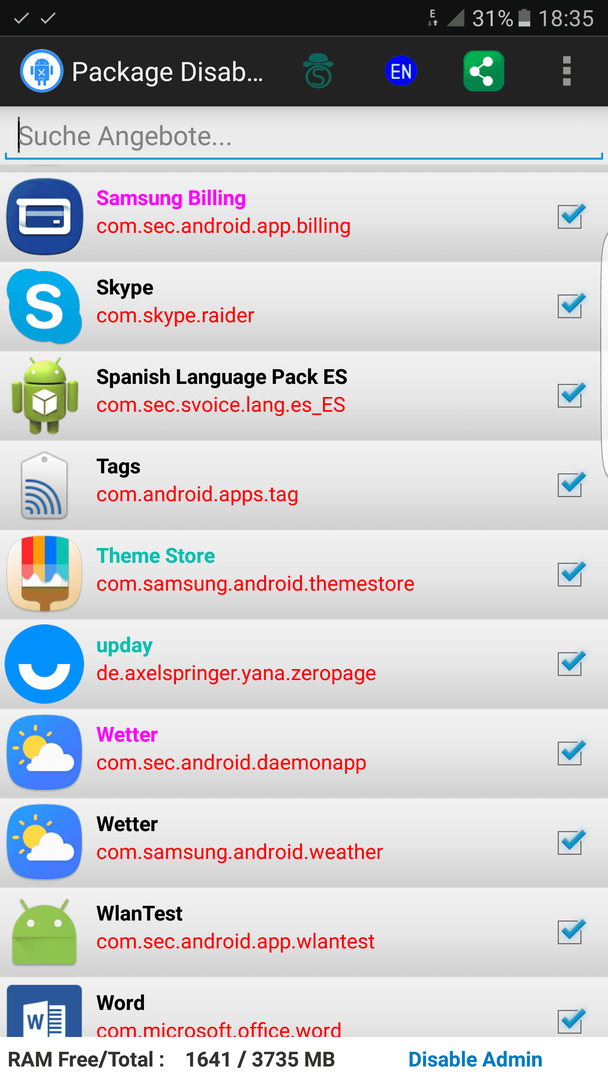
Task: Open the overflow menu
Action: (566, 71)
